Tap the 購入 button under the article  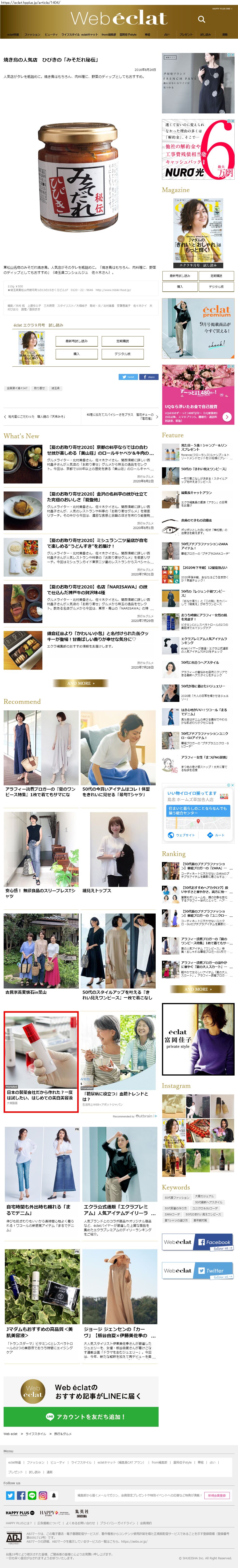[77, 353]
